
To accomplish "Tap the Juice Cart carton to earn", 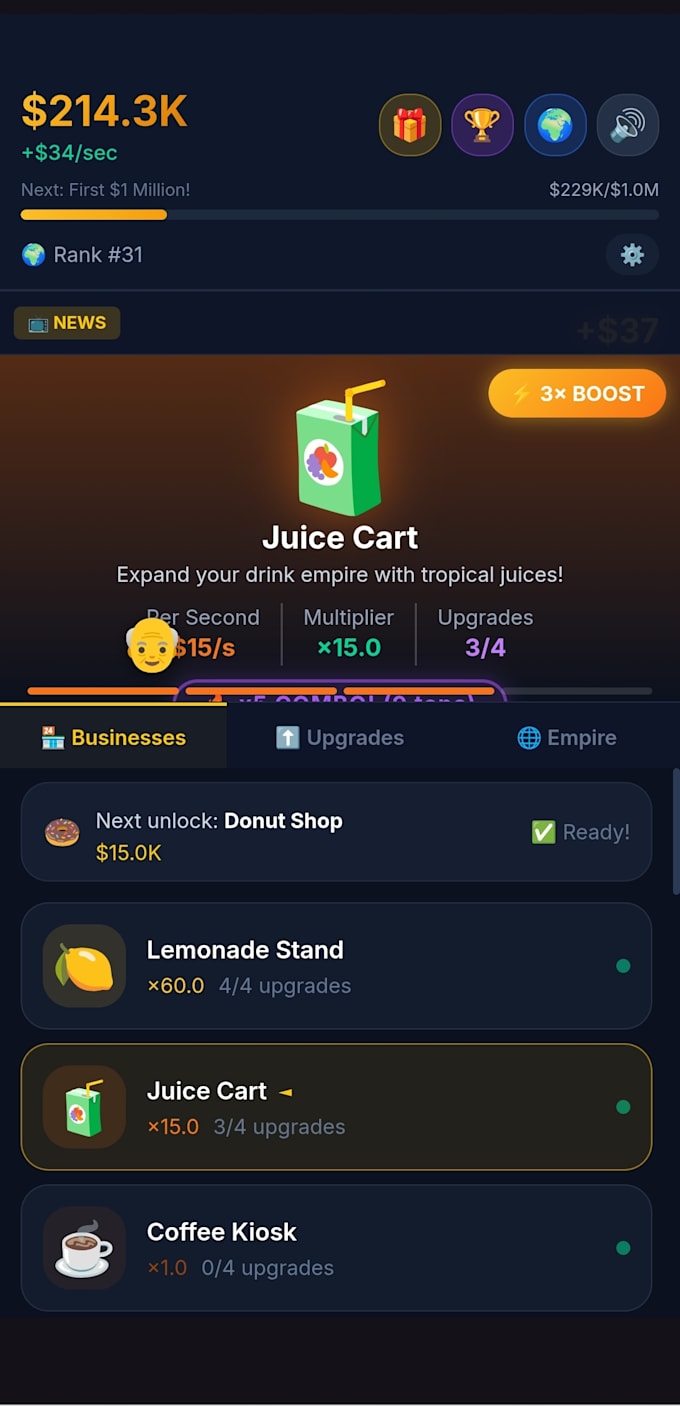I will click(x=340, y=448).
